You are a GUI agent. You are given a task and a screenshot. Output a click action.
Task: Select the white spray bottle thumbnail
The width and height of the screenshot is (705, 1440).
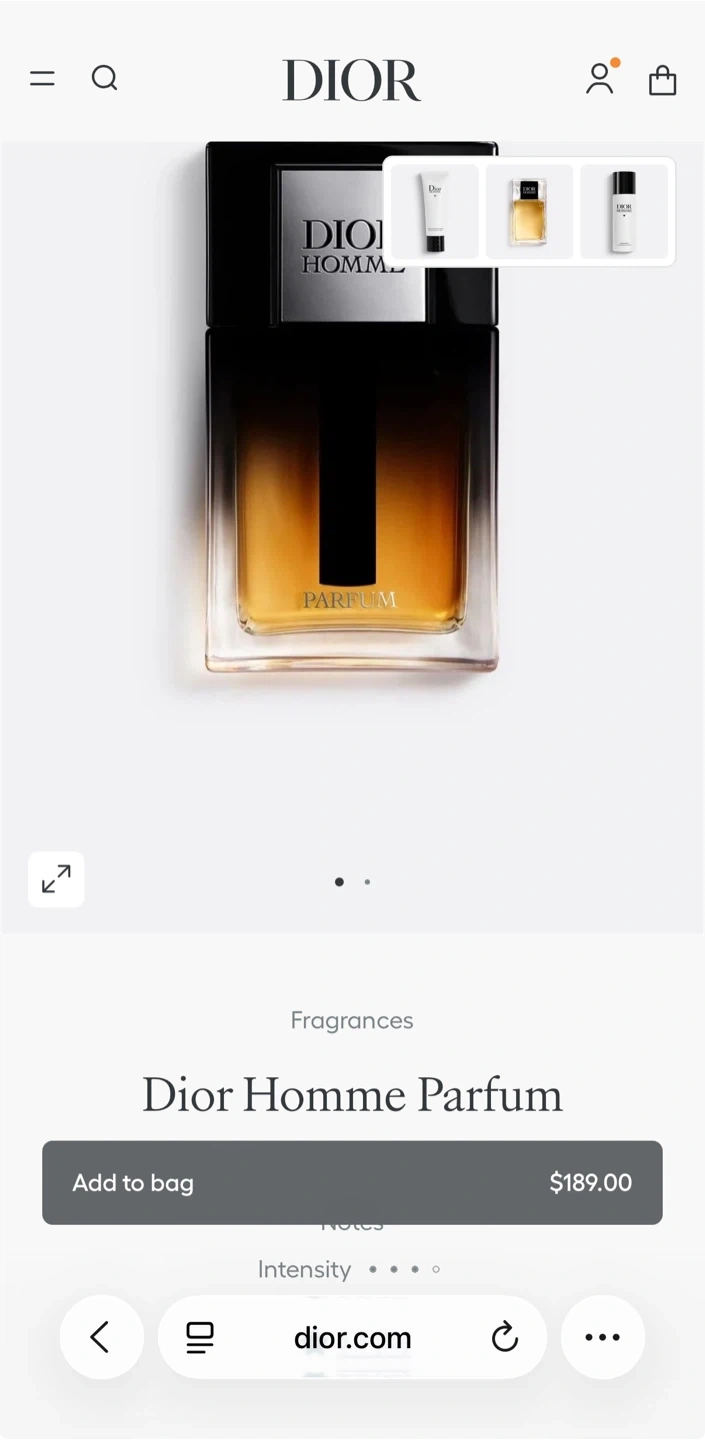click(x=623, y=212)
